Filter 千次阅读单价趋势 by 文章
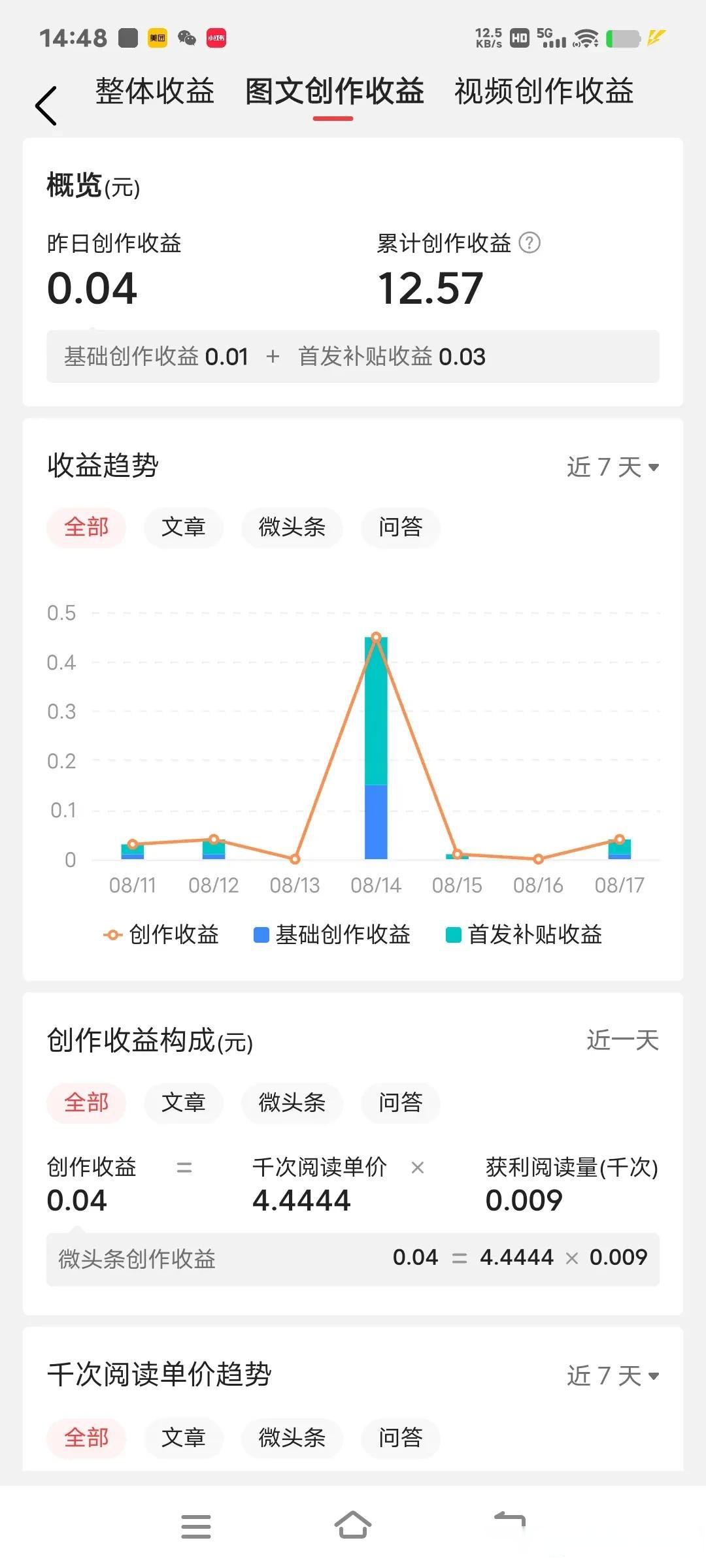The image size is (706, 1568). click(x=184, y=1437)
